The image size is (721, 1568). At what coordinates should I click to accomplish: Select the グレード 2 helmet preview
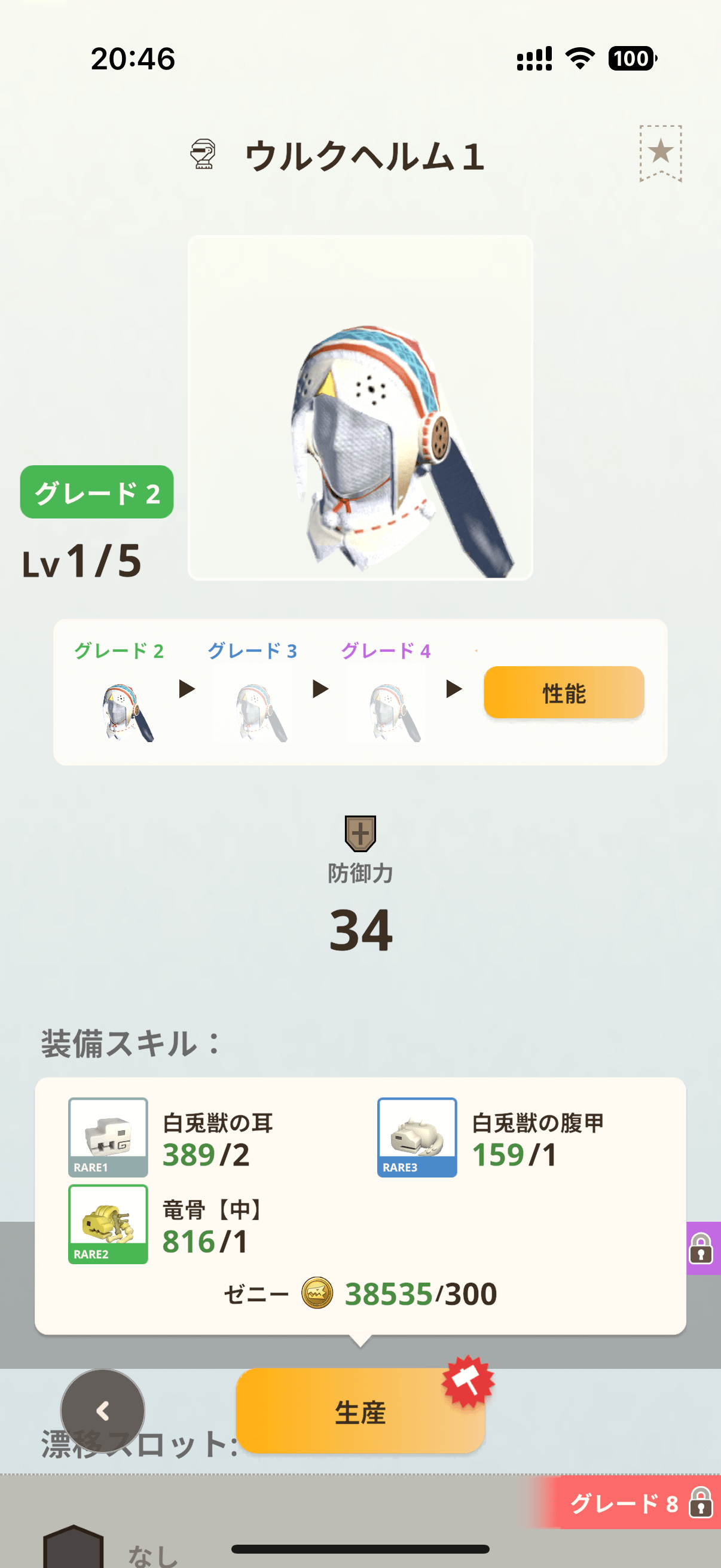126,711
